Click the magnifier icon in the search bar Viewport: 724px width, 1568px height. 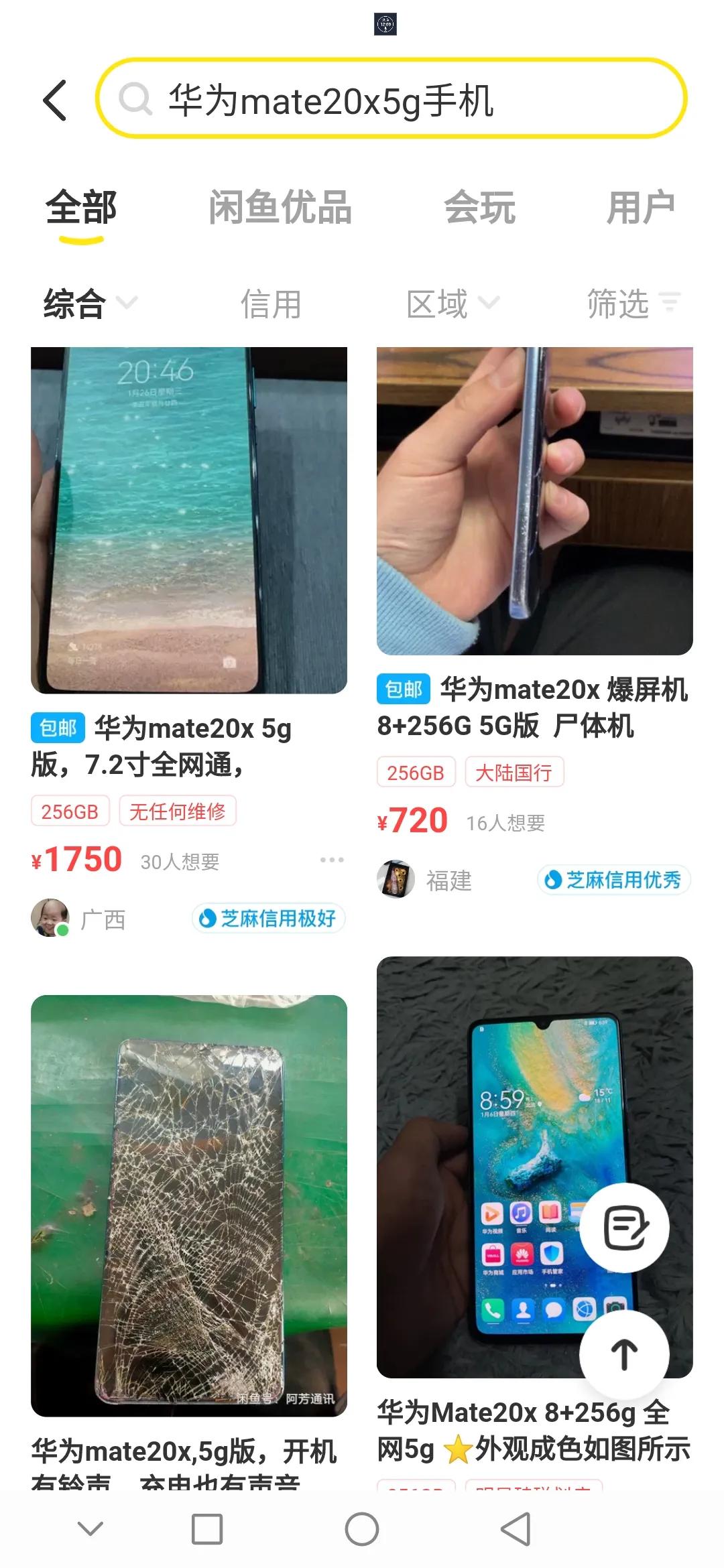pyautogui.click(x=137, y=101)
